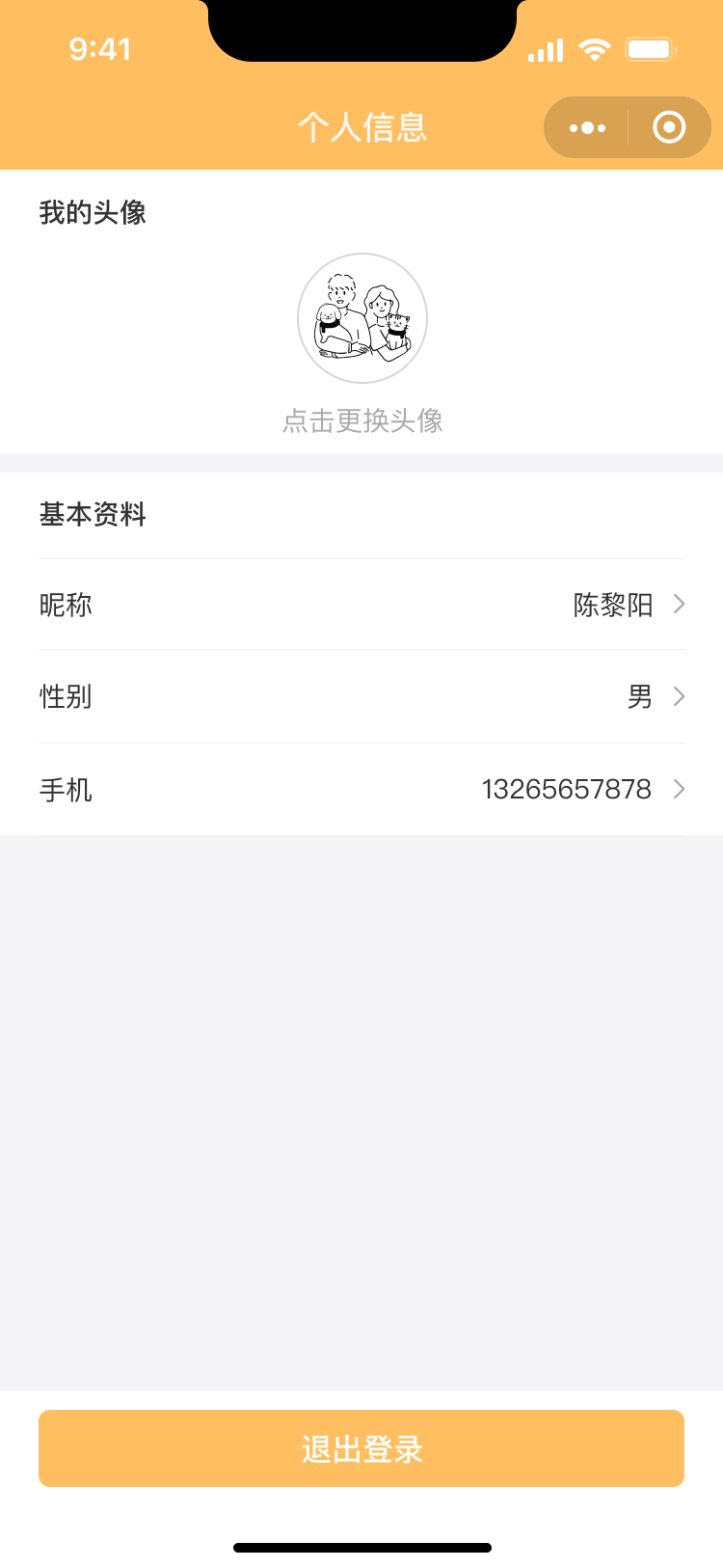Screen dimensions: 723x1568
Task: Tap the avatar to change profile picture
Action: click(x=362, y=318)
